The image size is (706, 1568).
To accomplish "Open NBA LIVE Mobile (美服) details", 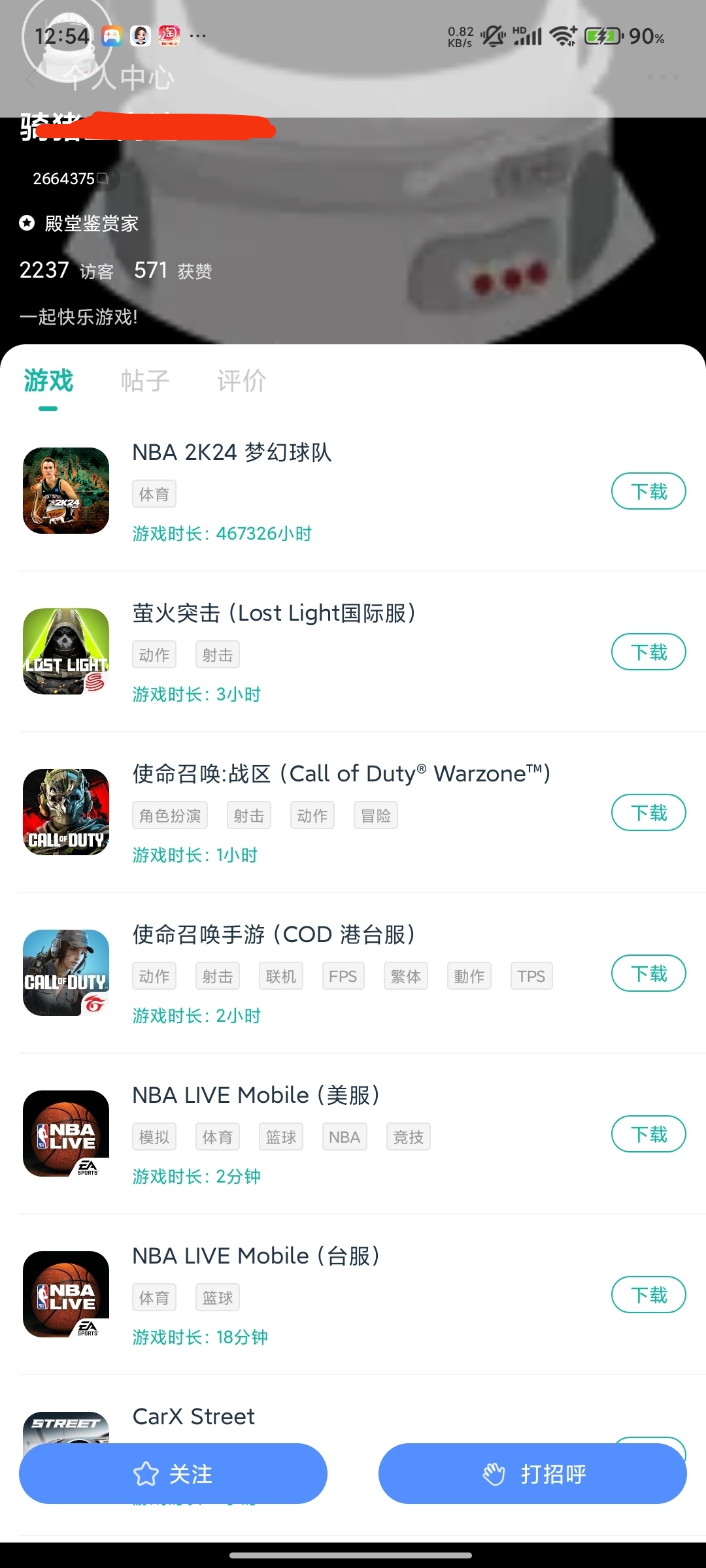I will click(256, 1095).
